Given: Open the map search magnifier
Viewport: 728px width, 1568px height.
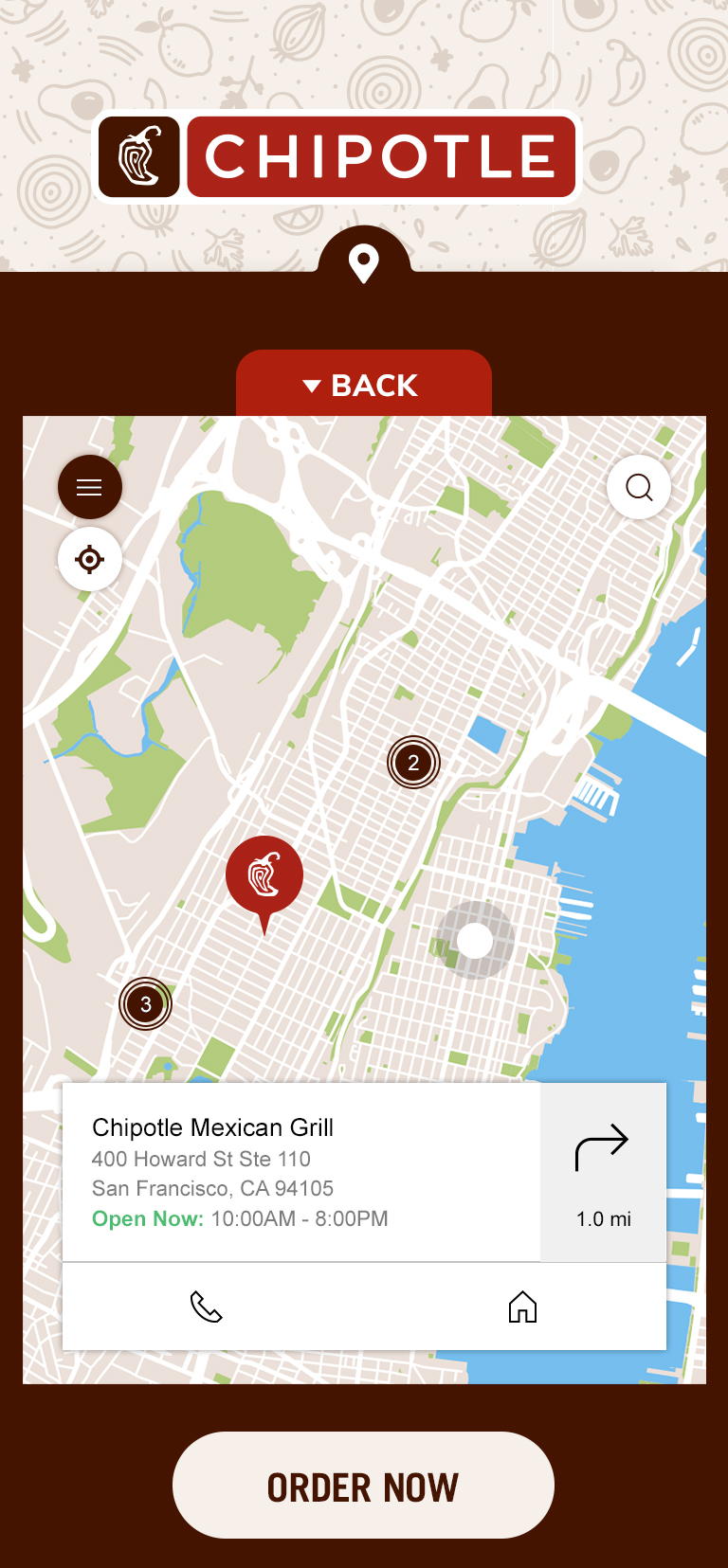Looking at the screenshot, I should point(639,487).
